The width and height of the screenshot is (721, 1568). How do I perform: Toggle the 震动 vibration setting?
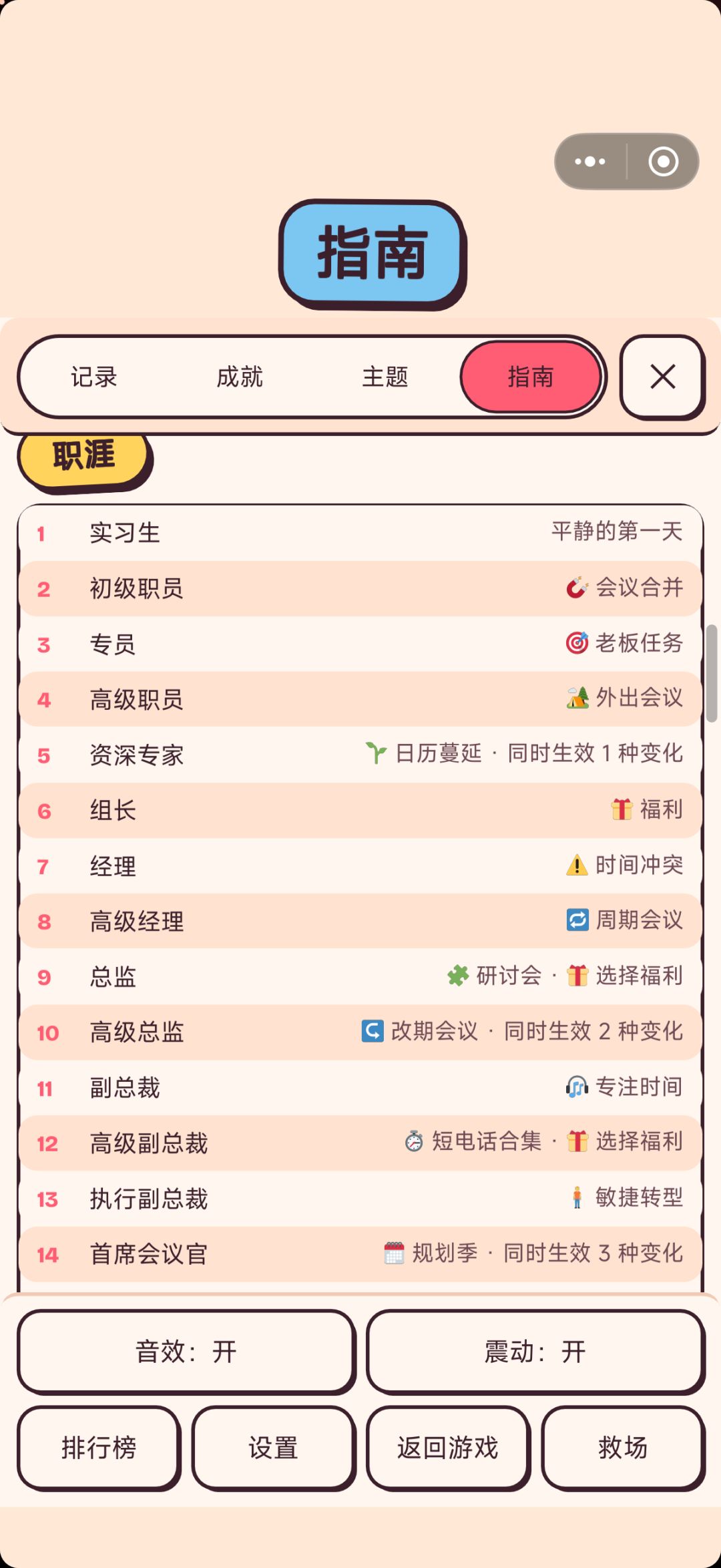pos(535,1352)
